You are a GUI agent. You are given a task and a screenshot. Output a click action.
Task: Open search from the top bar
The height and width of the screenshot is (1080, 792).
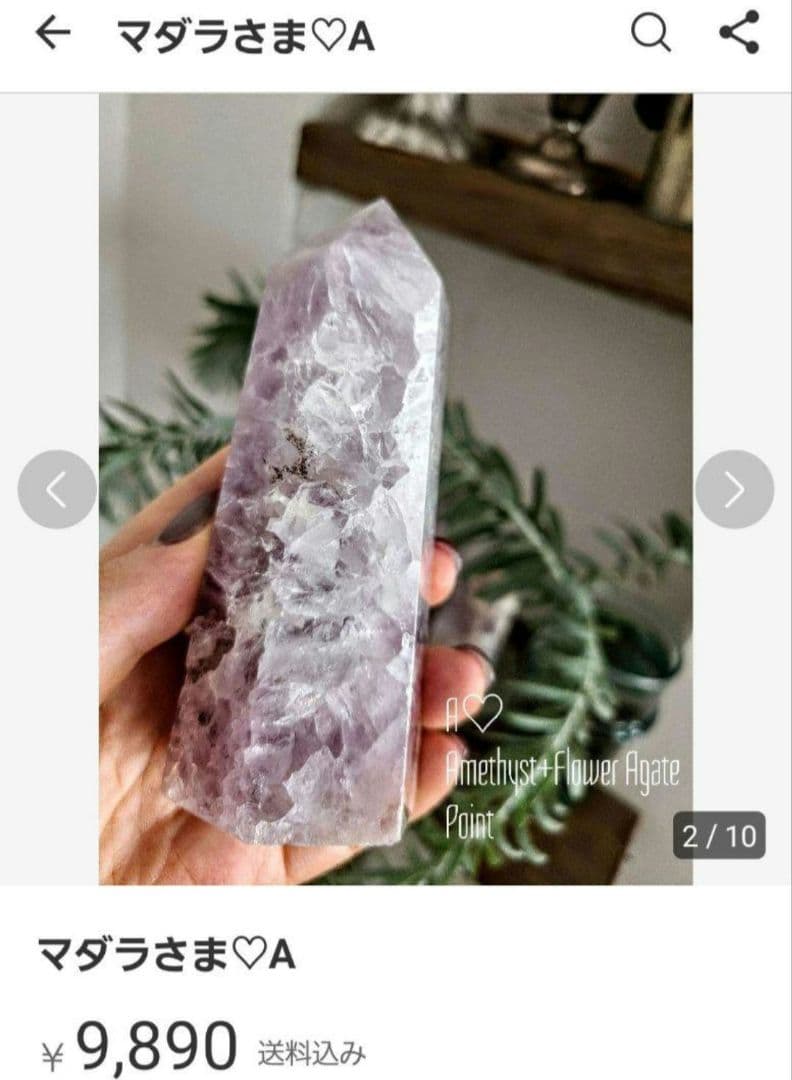[x=650, y=34]
